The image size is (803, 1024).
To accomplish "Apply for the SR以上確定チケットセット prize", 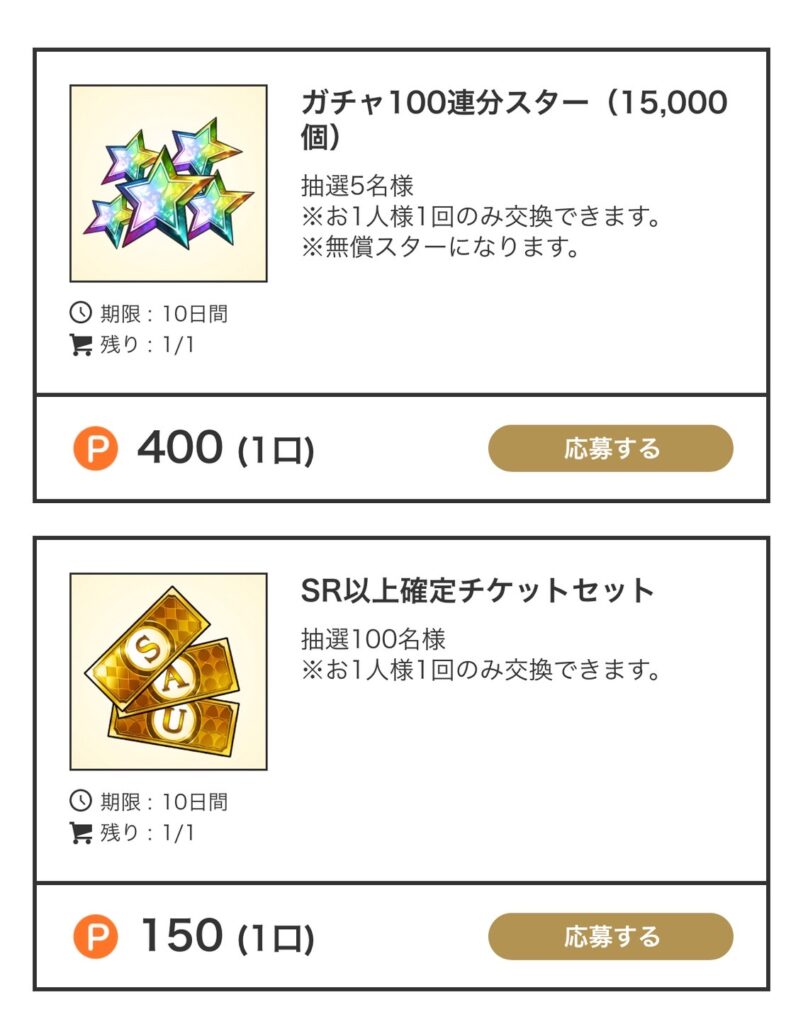I will point(610,936).
